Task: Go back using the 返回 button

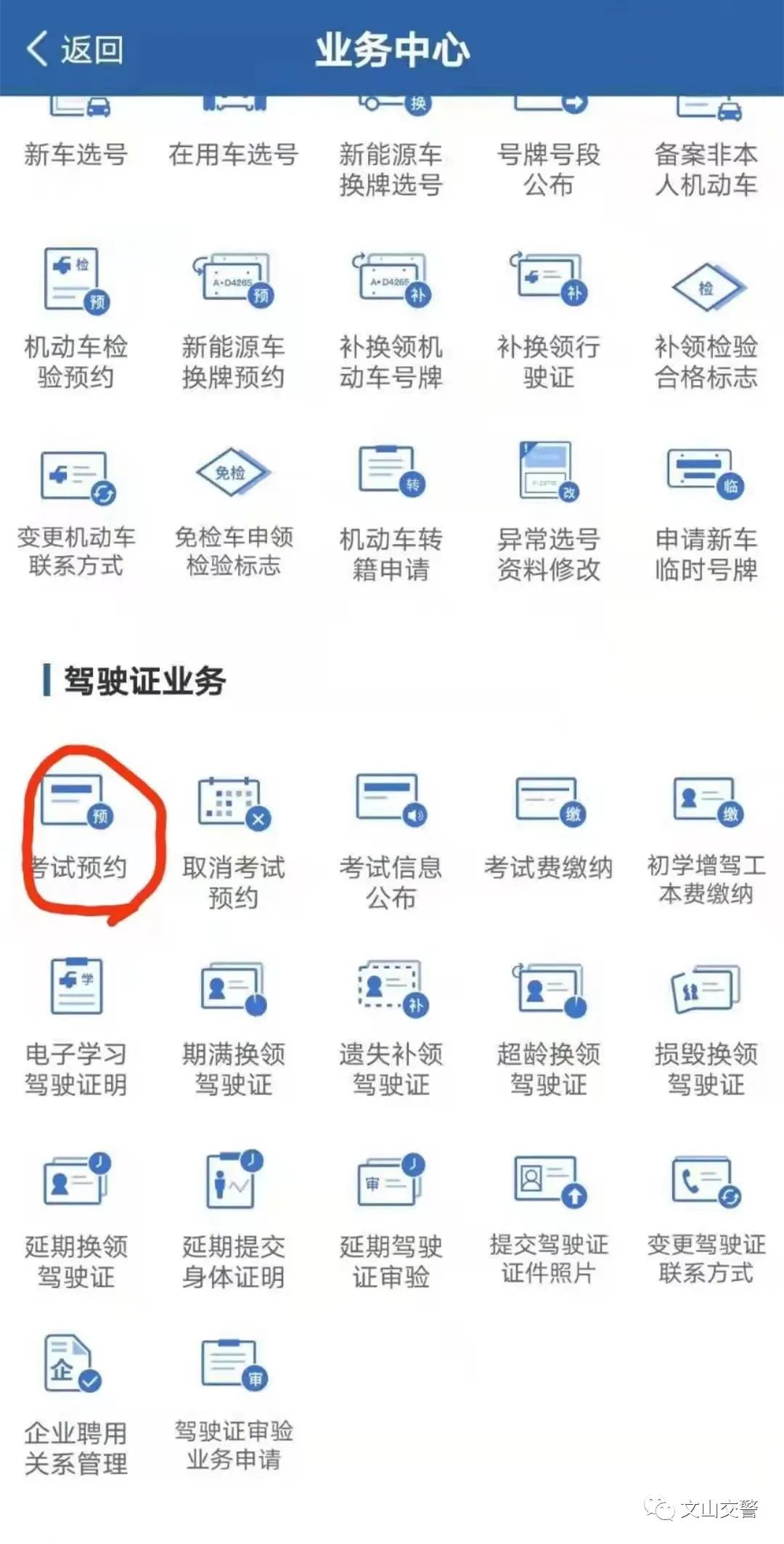Action: (75, 49)
